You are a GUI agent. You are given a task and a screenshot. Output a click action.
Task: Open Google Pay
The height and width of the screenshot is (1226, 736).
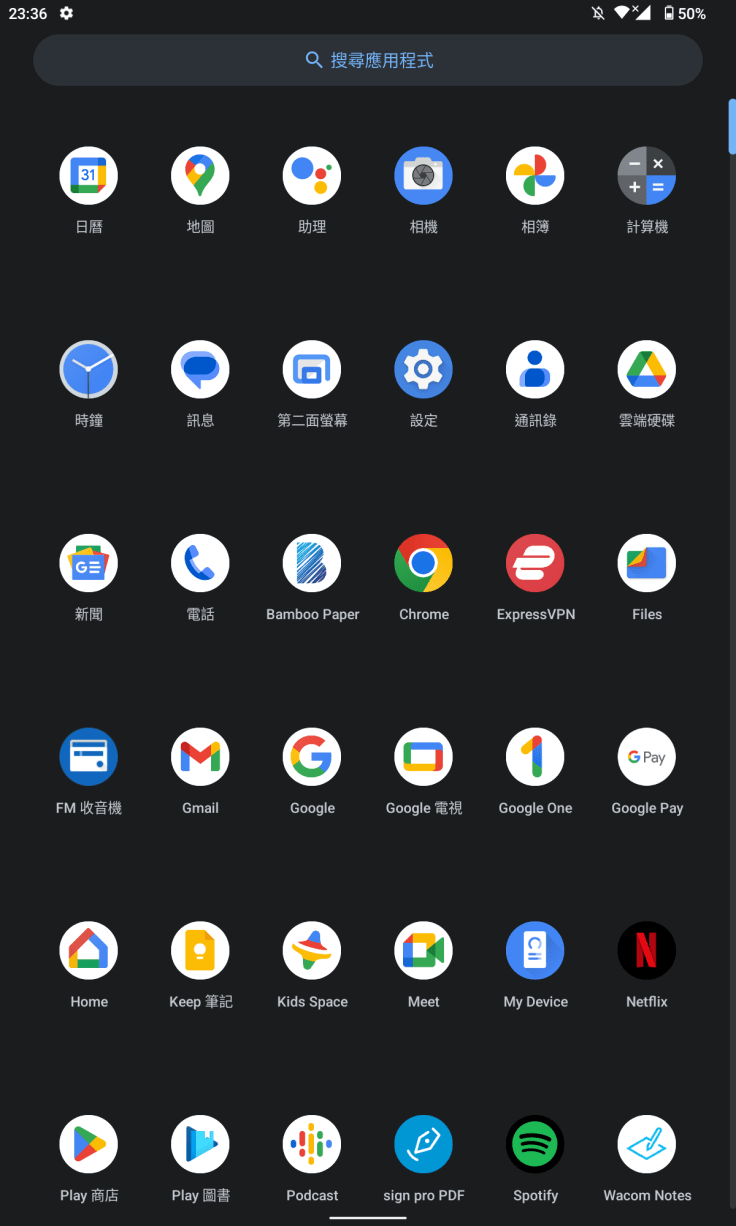pos(646,757)
